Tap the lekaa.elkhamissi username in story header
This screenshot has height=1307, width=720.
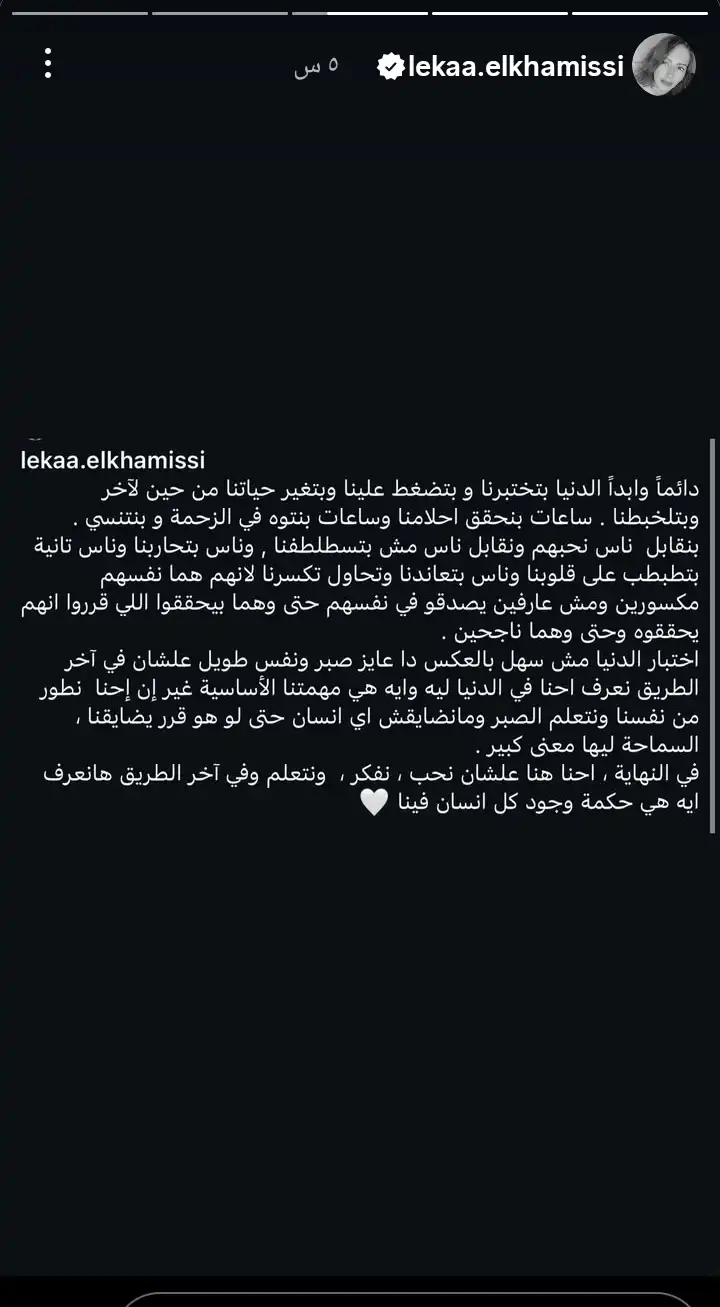click(515, 66)
